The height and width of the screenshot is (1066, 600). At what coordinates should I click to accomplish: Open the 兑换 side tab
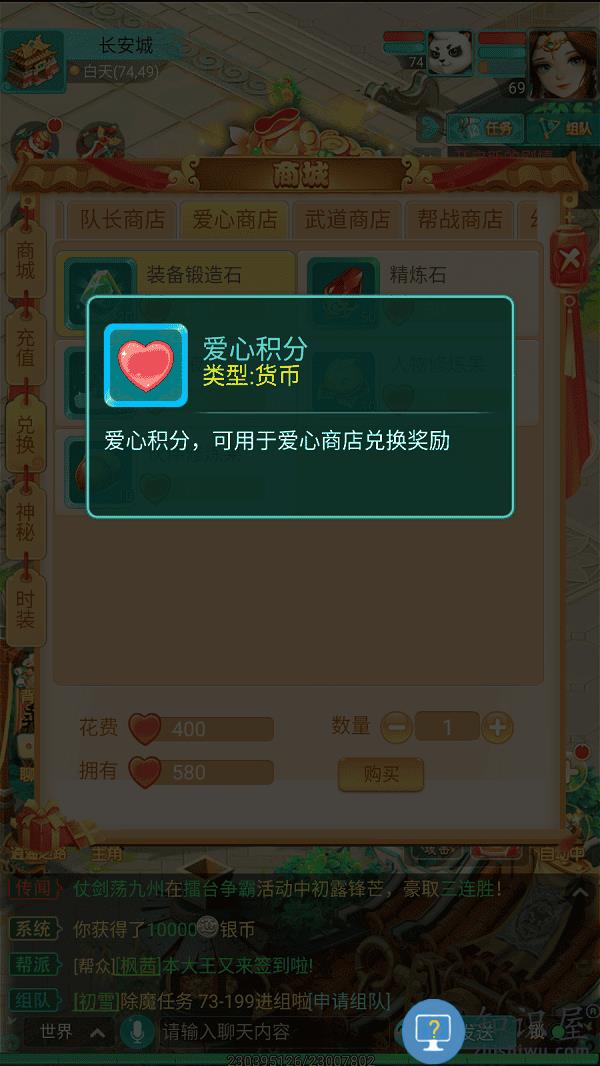pos(26,432)
